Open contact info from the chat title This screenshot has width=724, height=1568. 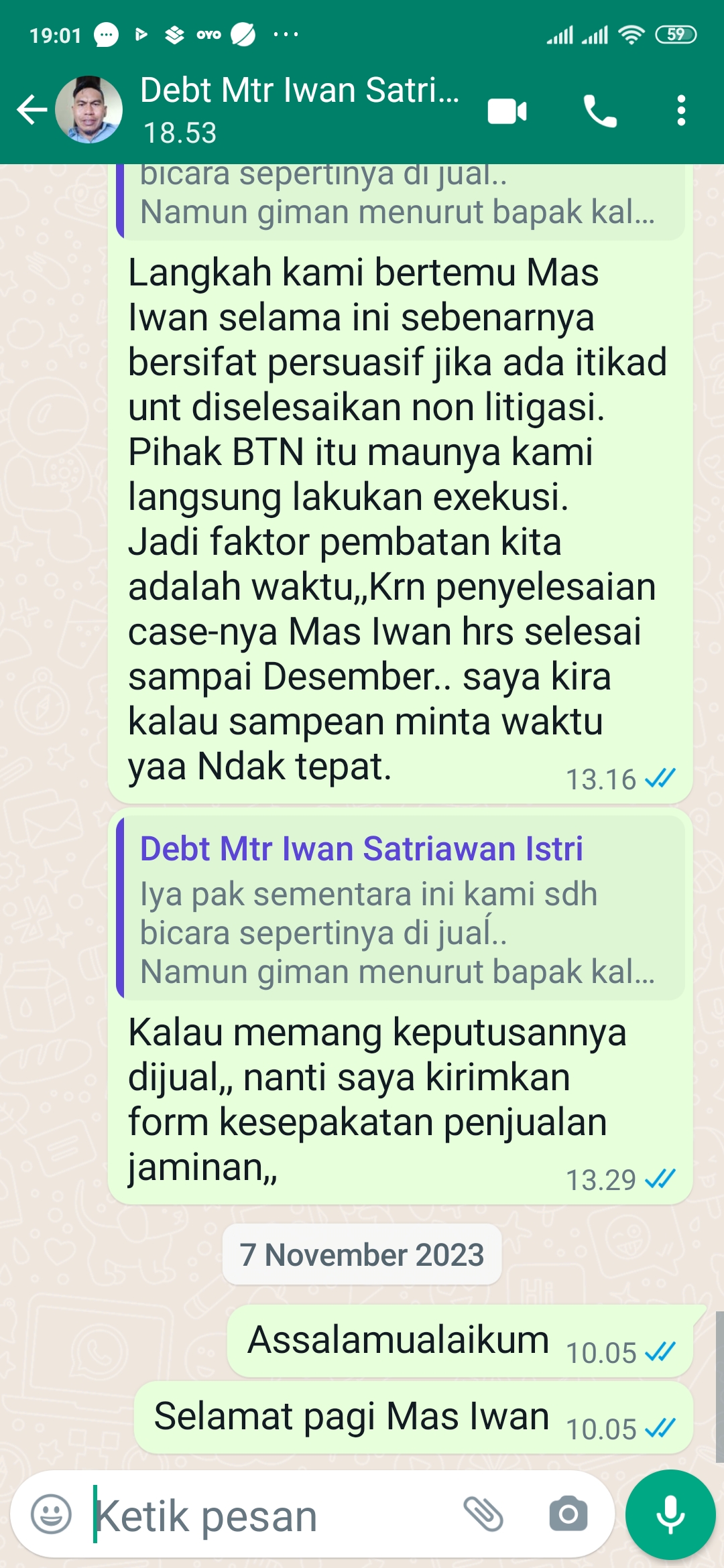point(298,109)
